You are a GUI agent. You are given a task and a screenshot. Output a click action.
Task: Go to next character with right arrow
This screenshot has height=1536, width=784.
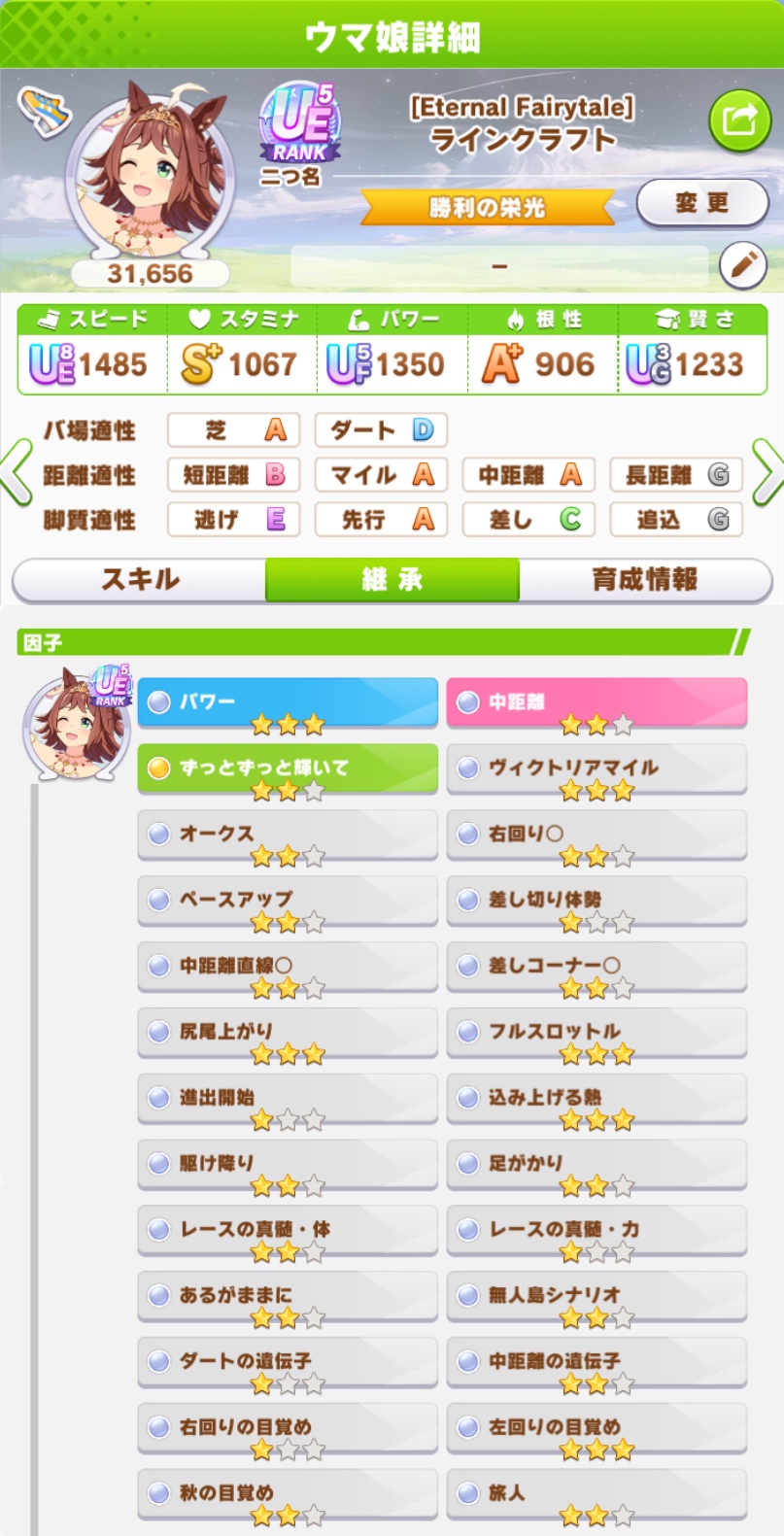(767, 473)
